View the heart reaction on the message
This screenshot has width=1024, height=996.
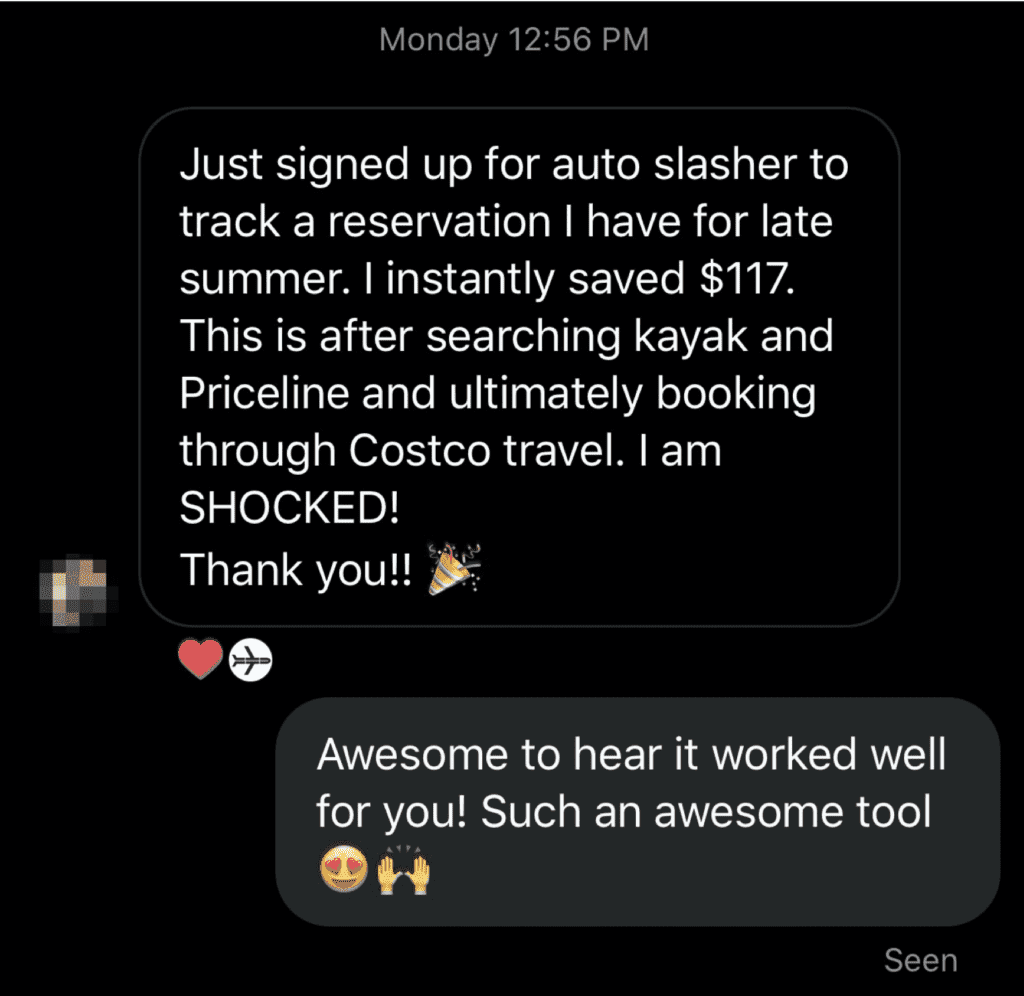pos(200,660)
